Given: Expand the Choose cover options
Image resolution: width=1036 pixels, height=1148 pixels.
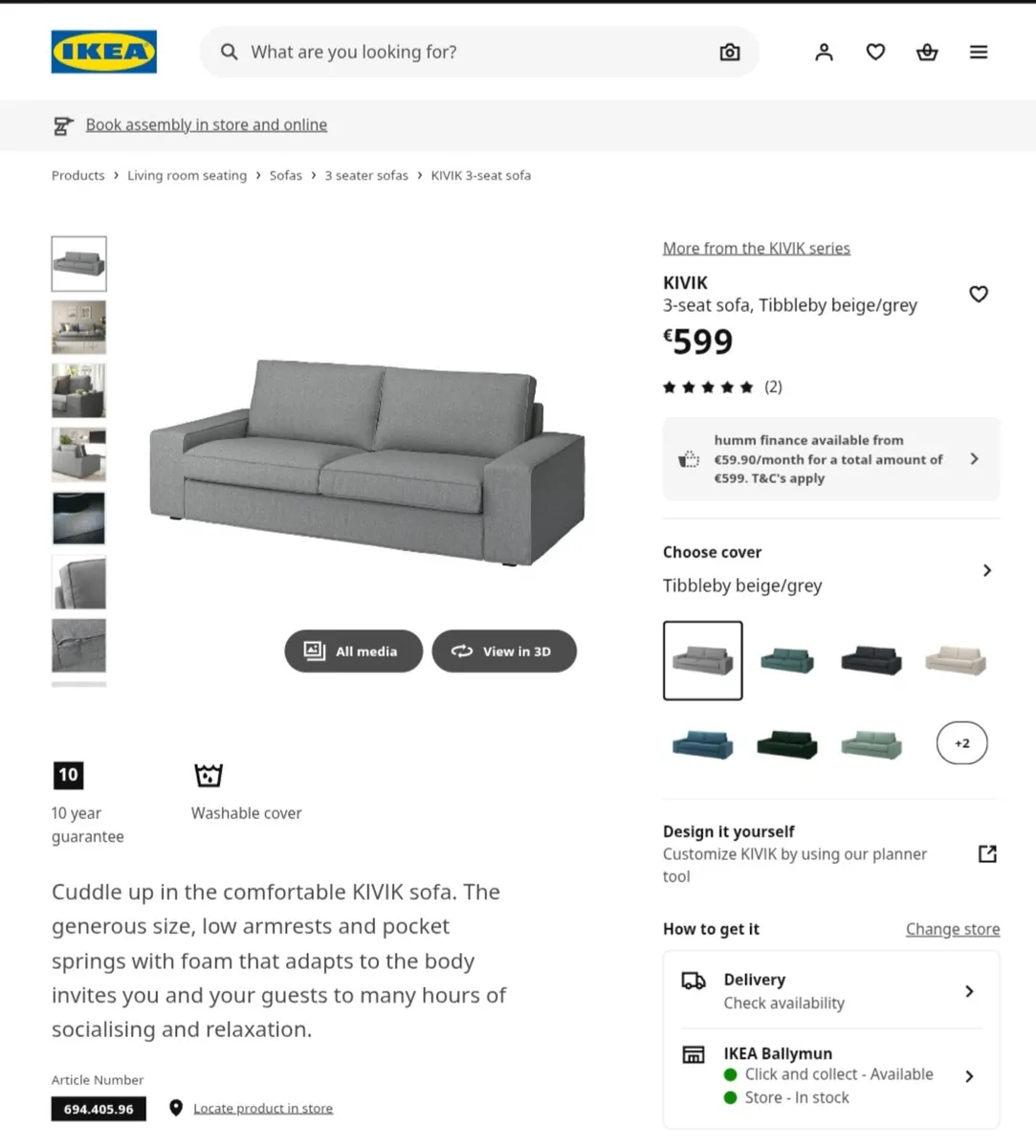Looking at the screenshot, I should click(x=986, y=570).
